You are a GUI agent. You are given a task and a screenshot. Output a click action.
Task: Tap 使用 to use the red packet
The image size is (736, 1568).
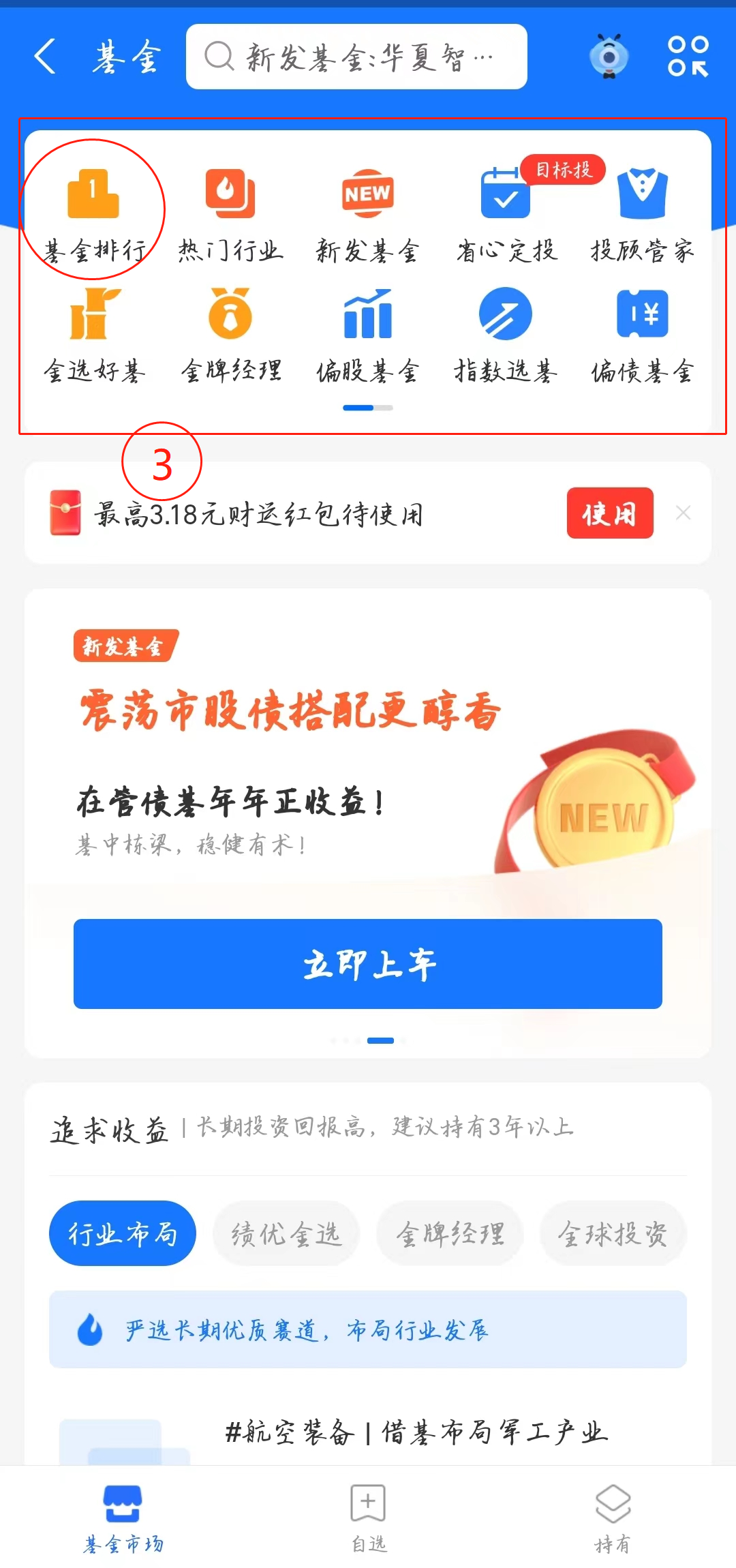(x=610, y=515)
